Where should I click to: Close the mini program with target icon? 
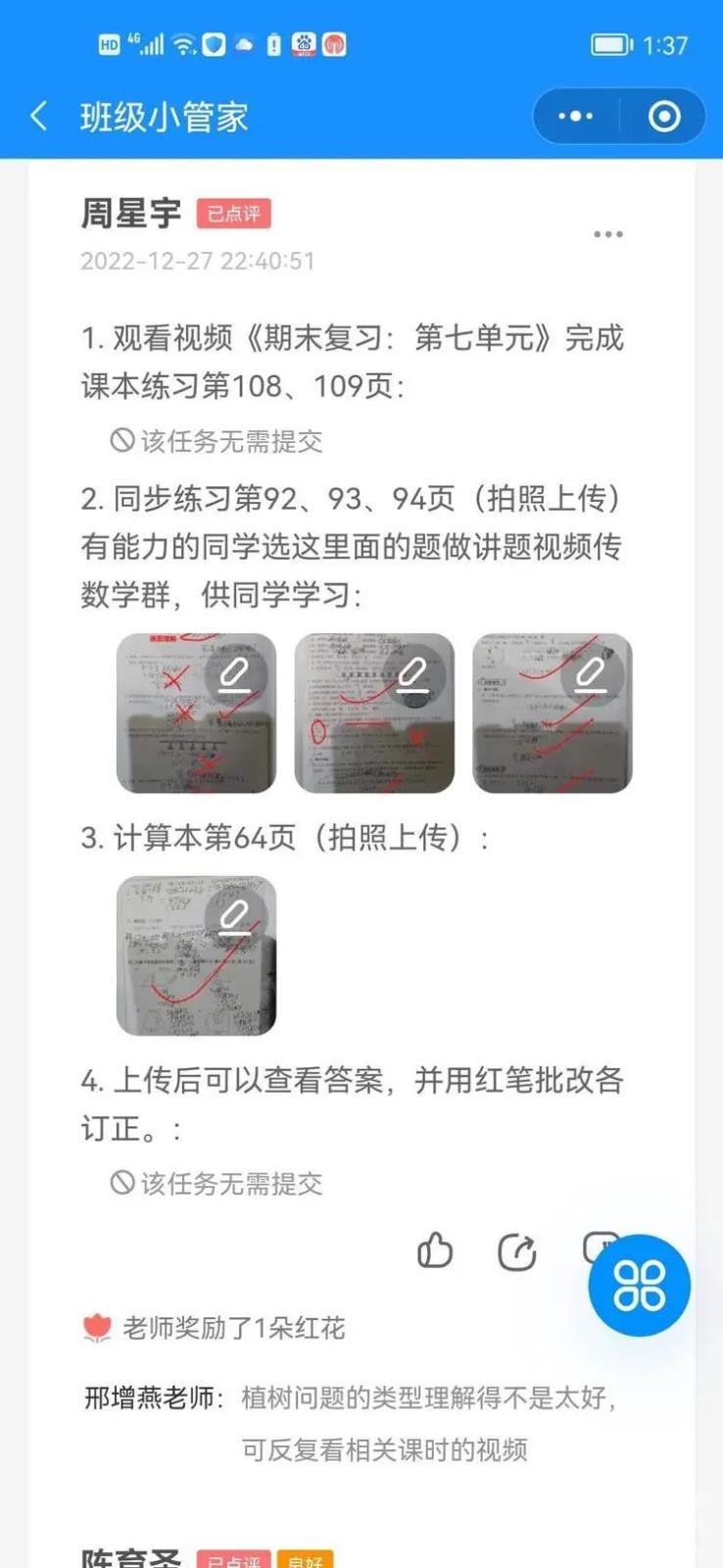(x=664, y=117)
